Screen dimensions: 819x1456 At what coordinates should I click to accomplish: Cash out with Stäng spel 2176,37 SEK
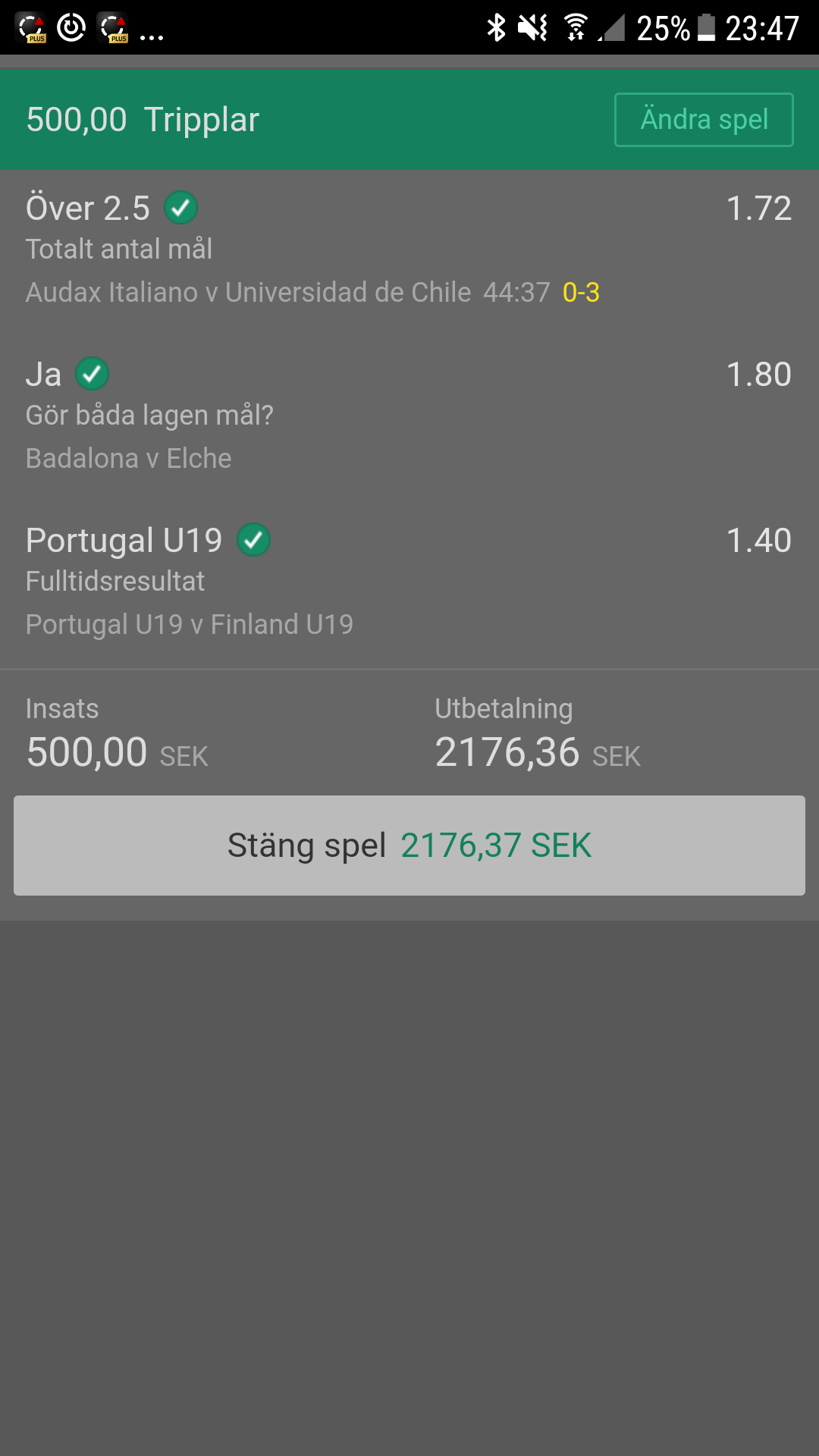coord(409,846)
